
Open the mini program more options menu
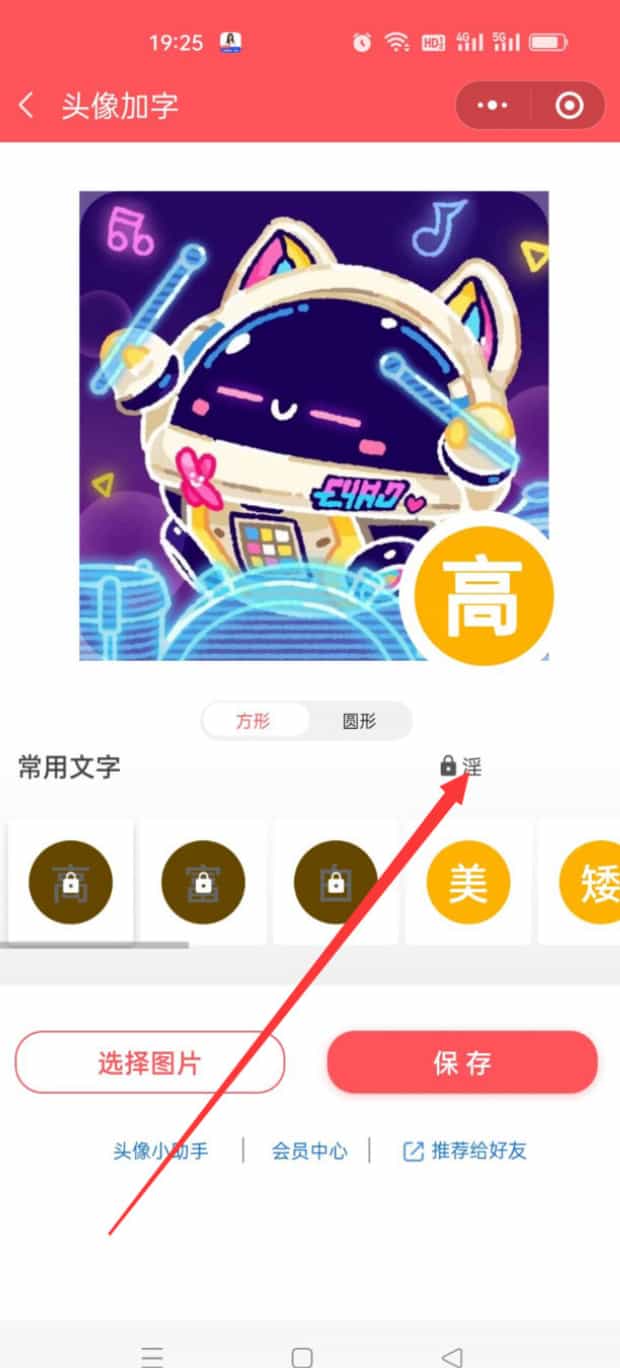[493, 106]
